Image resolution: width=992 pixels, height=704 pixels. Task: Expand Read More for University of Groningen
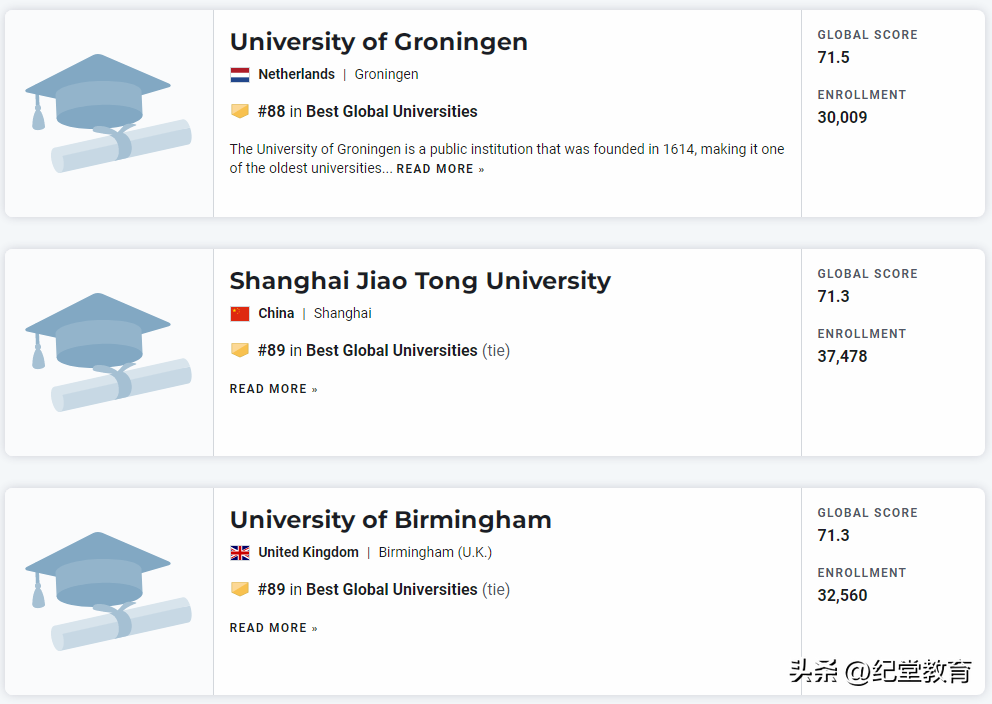pyautogui.click(x=440, y=169)
